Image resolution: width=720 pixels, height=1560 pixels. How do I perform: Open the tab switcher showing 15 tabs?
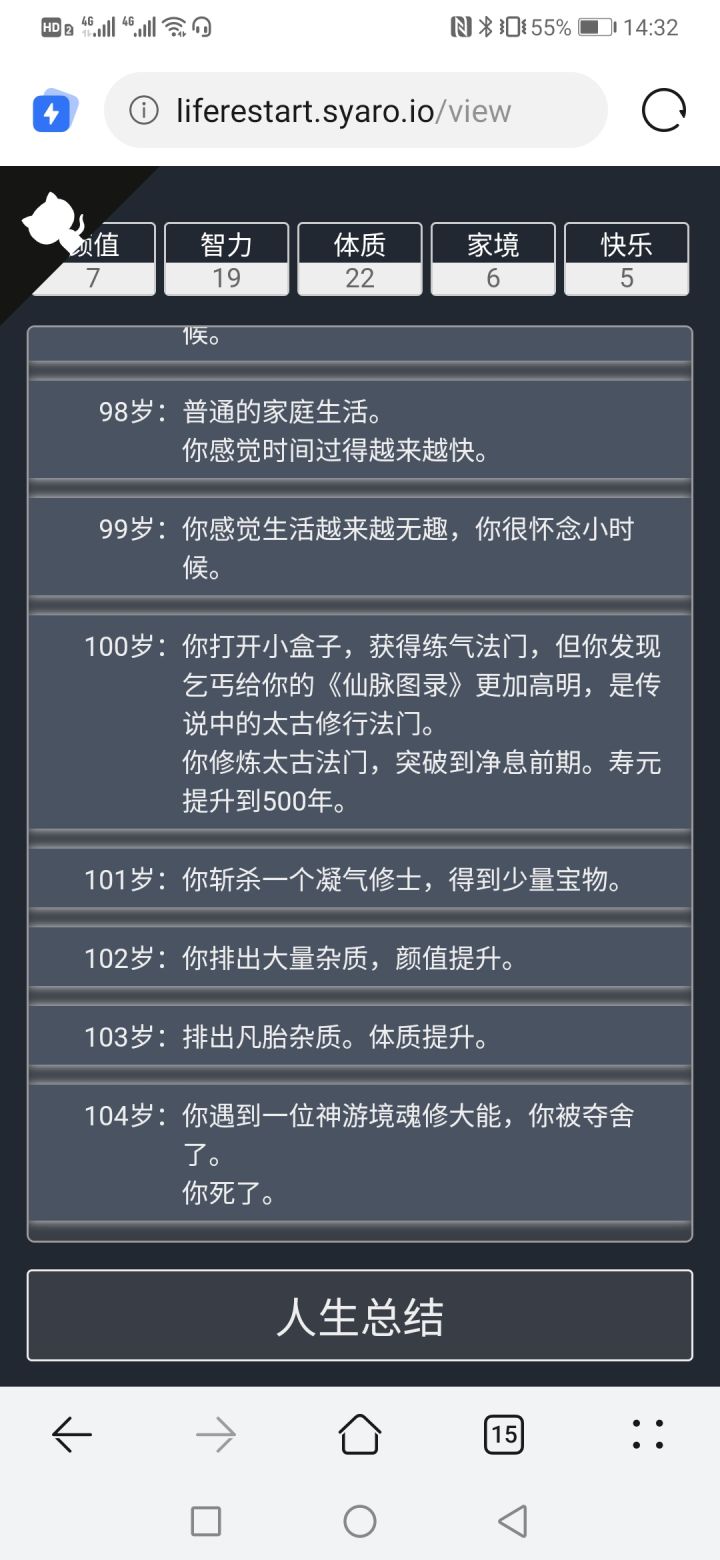pos(503,1434)
